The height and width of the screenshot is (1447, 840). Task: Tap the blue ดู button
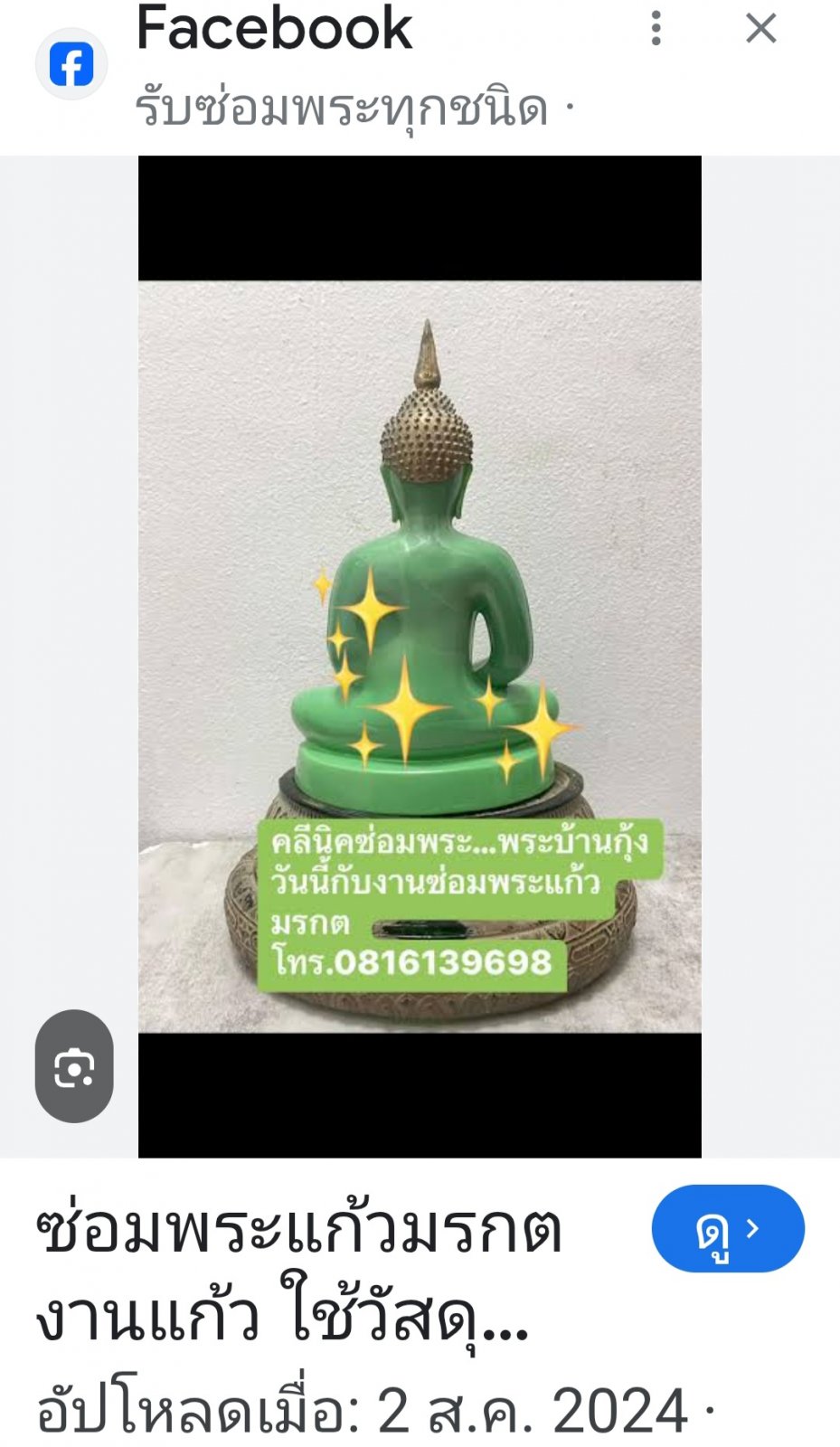(x=728, y=1228)
